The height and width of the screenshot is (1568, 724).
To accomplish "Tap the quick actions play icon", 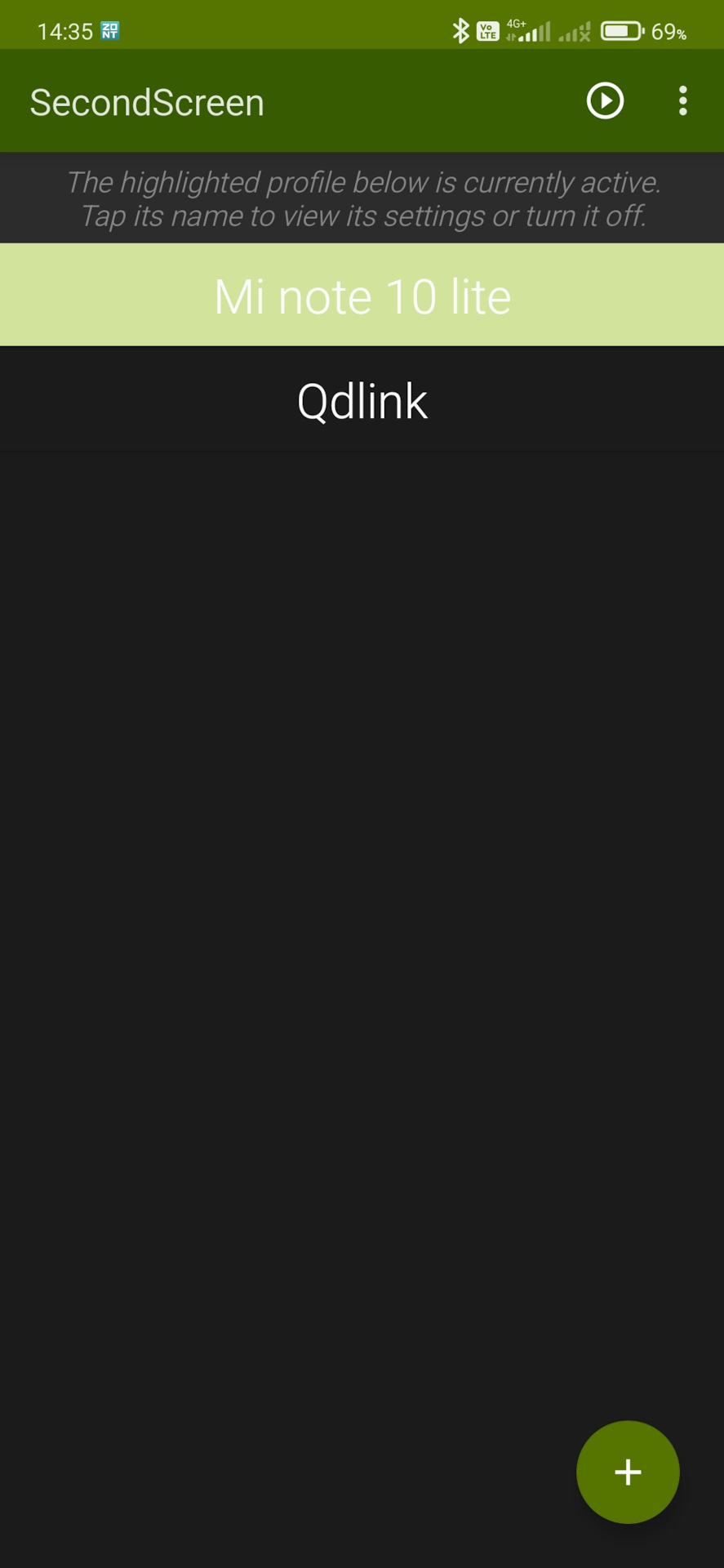I will 605,101.
